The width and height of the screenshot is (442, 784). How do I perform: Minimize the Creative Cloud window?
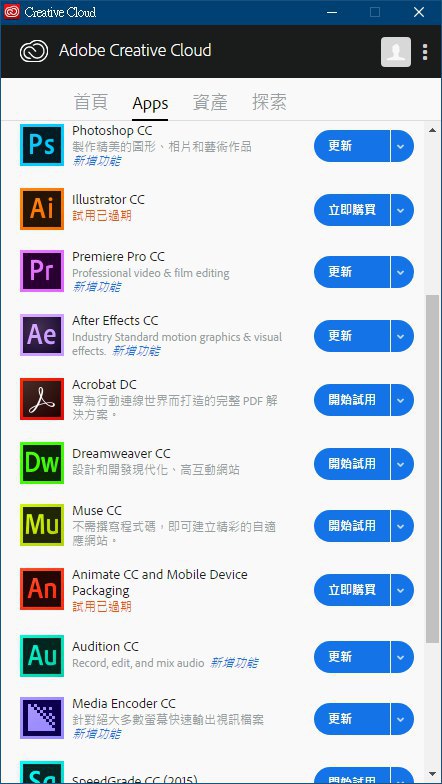[332, 12]
